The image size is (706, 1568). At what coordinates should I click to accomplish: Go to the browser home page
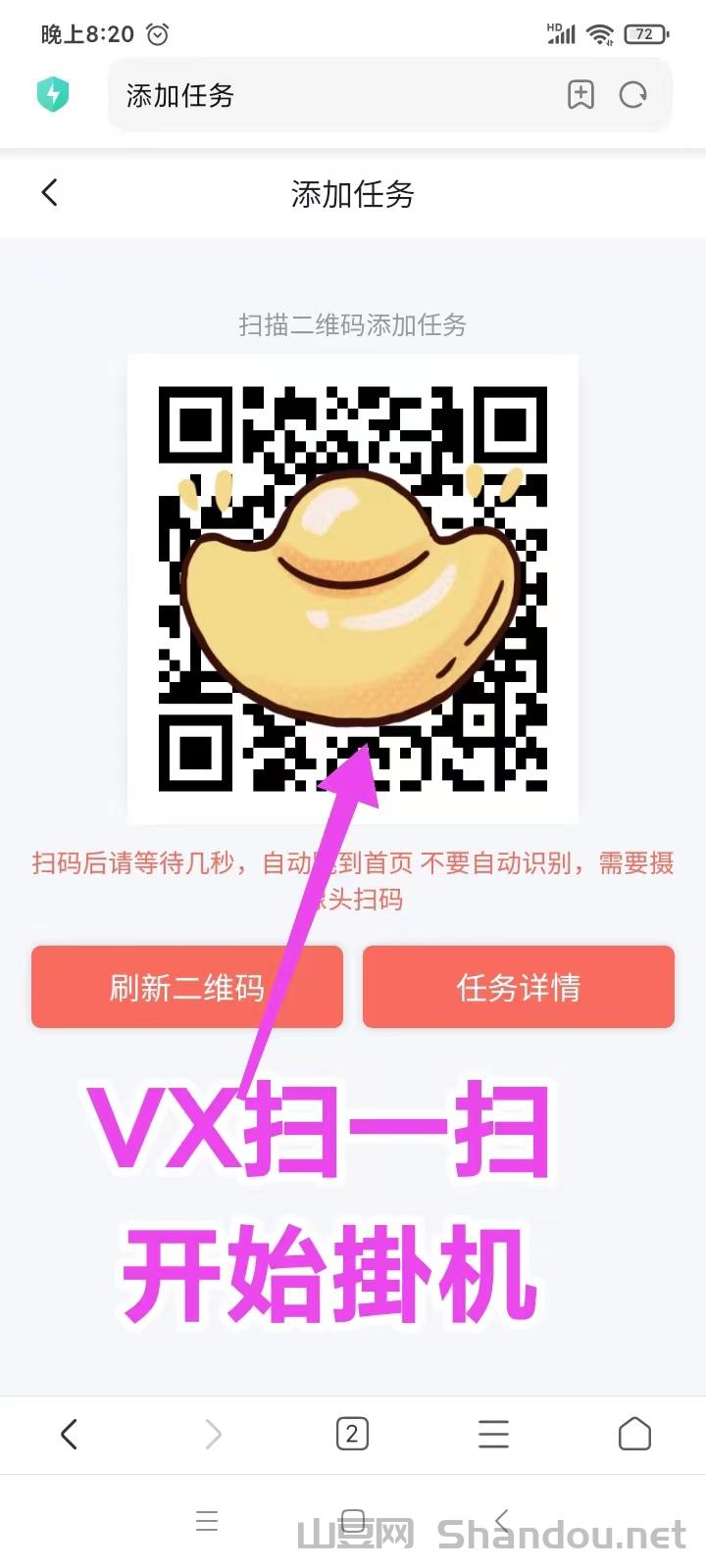[x=634, y=1435]
